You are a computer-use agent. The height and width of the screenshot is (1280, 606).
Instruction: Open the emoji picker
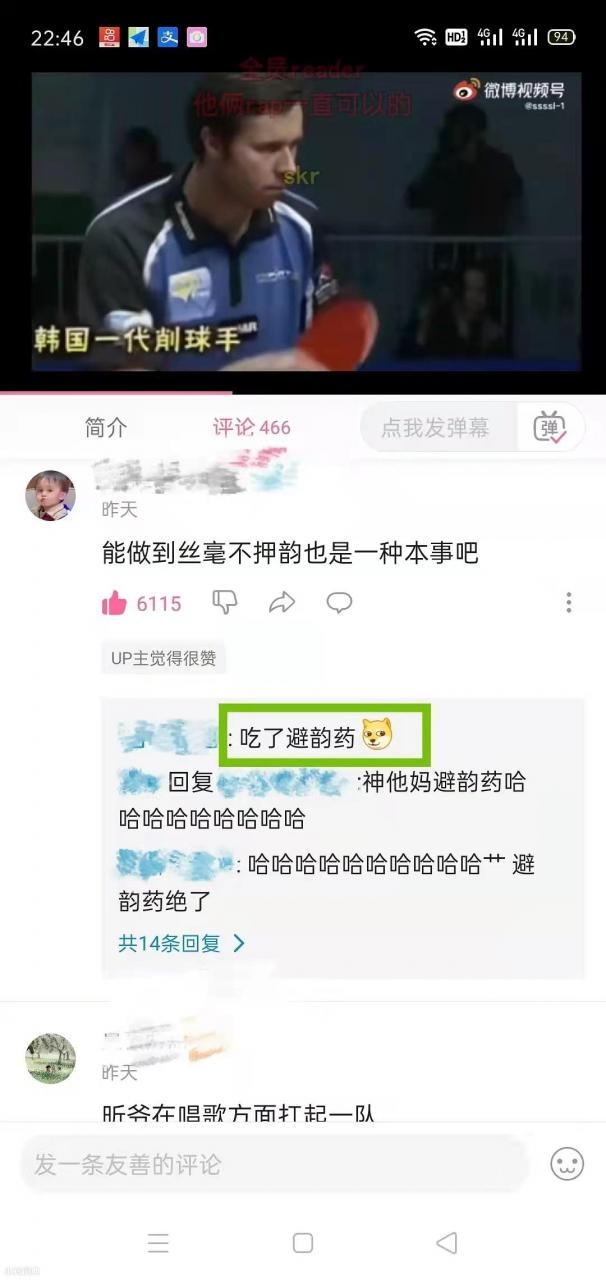coord(567,1164)
